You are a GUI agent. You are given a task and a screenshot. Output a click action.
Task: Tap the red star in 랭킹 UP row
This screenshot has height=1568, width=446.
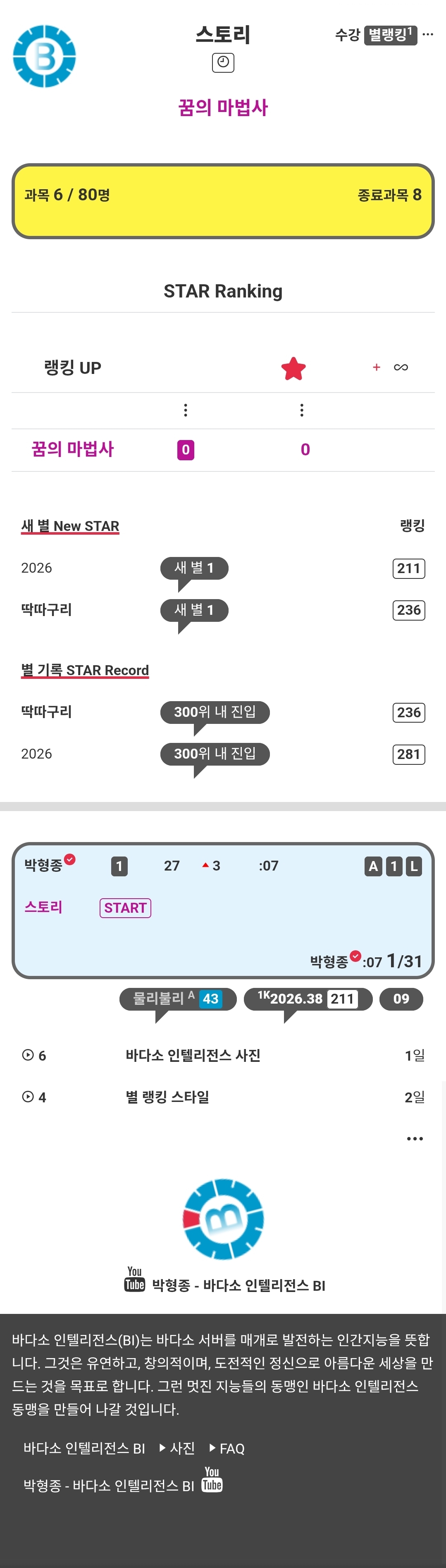[293, 368]
